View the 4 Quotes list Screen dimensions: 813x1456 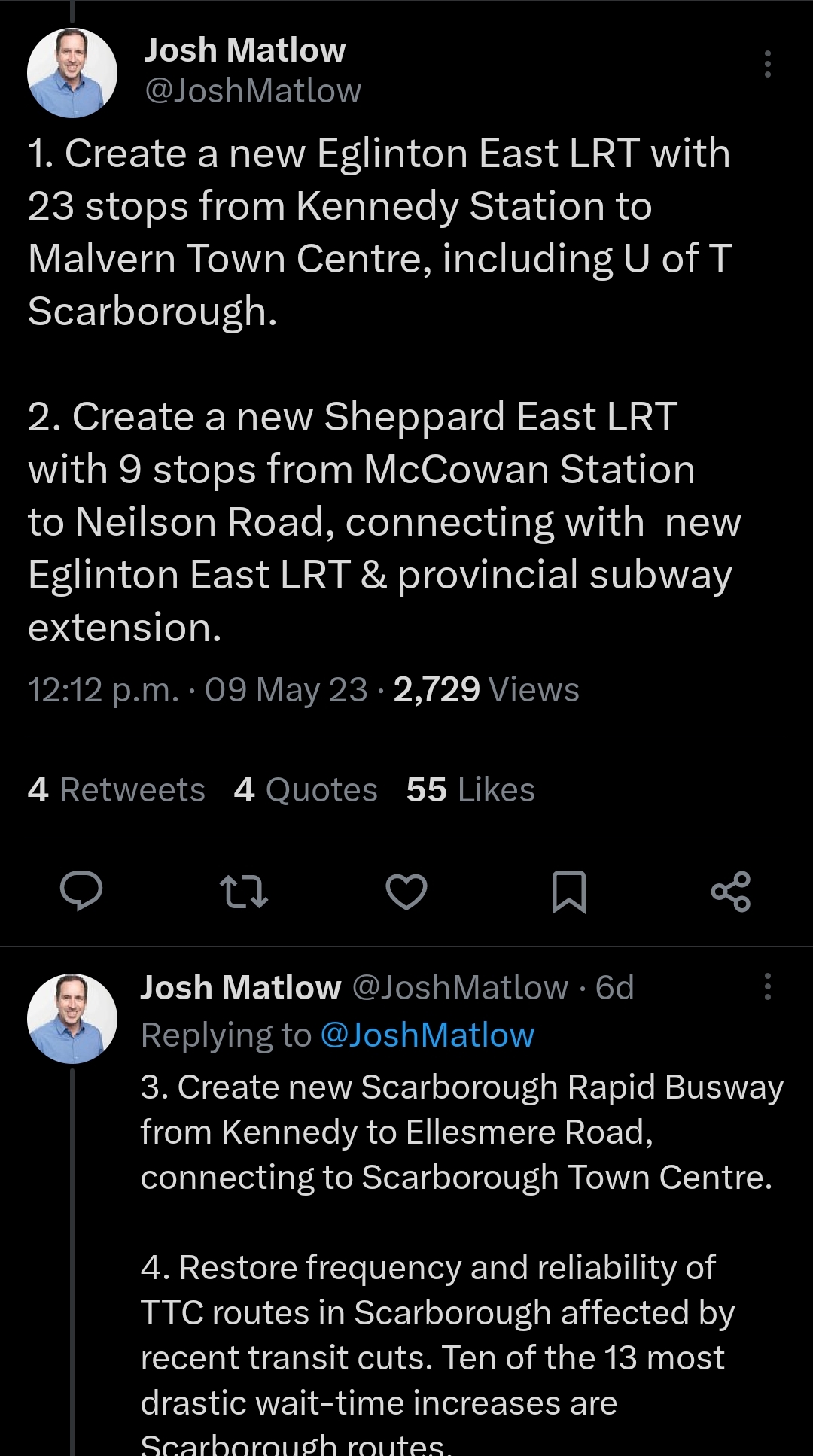pyautogui.click(x=306, y=790)
